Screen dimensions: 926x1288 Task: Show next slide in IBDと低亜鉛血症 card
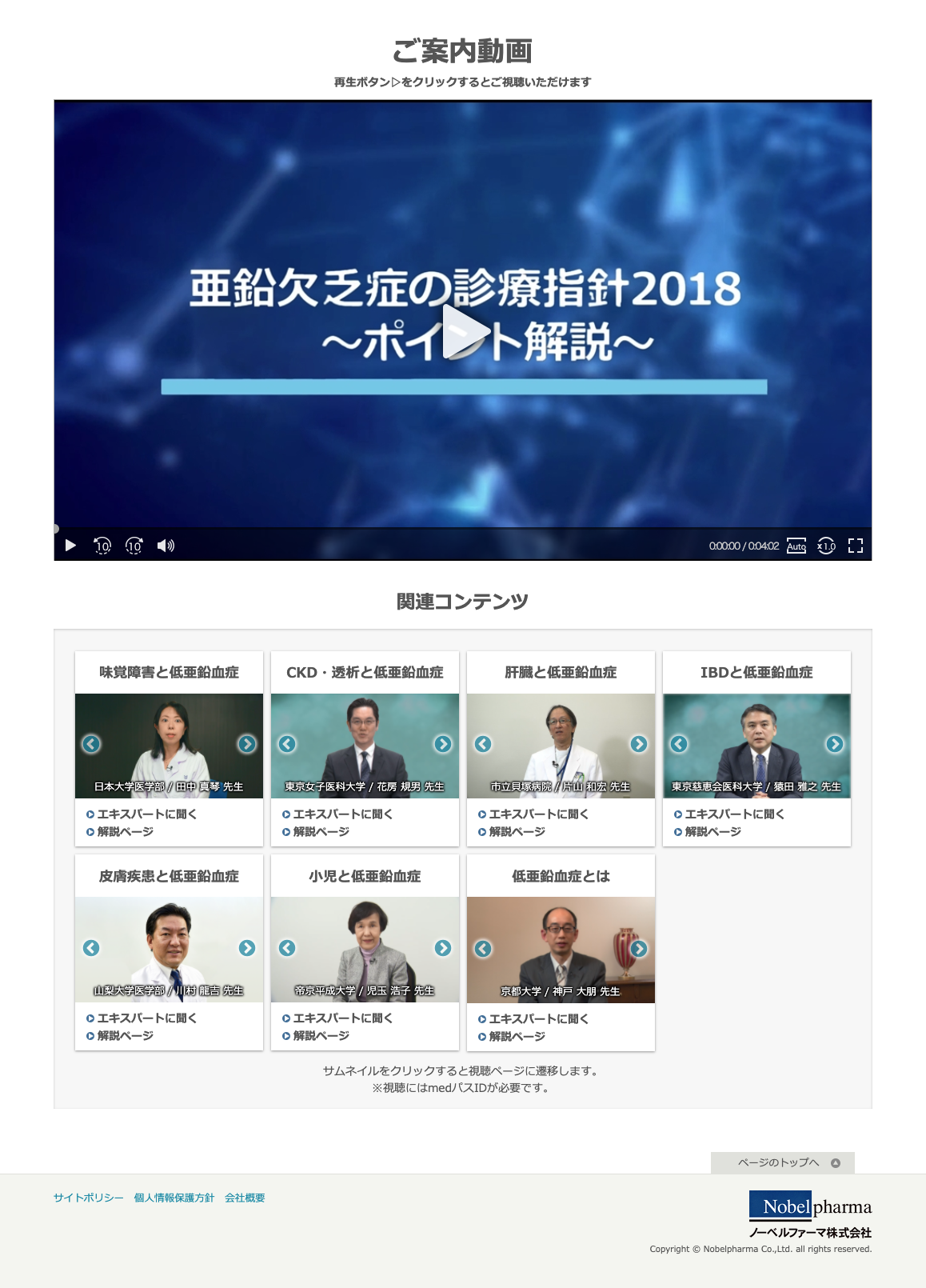click(x=835, y=744)
